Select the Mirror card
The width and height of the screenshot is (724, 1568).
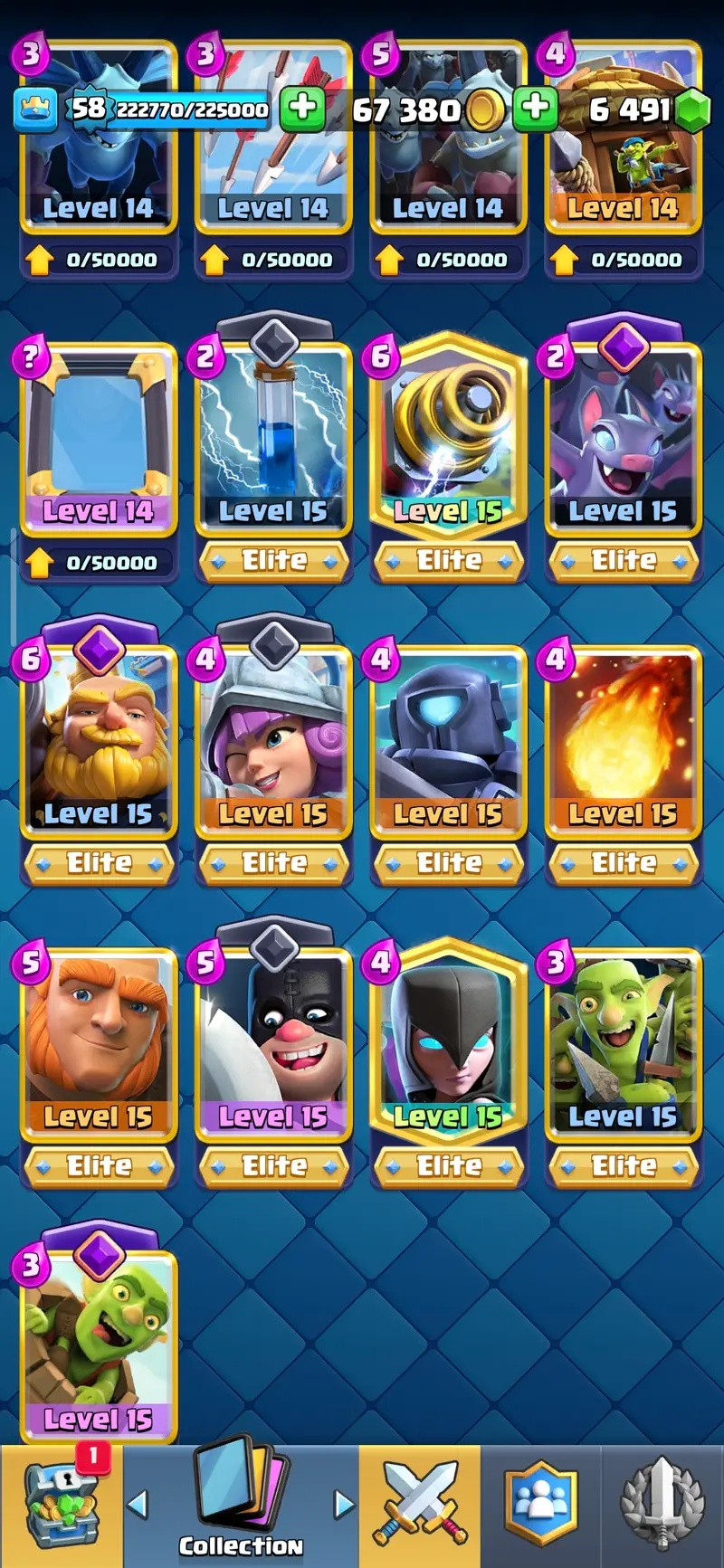point(98,443)
